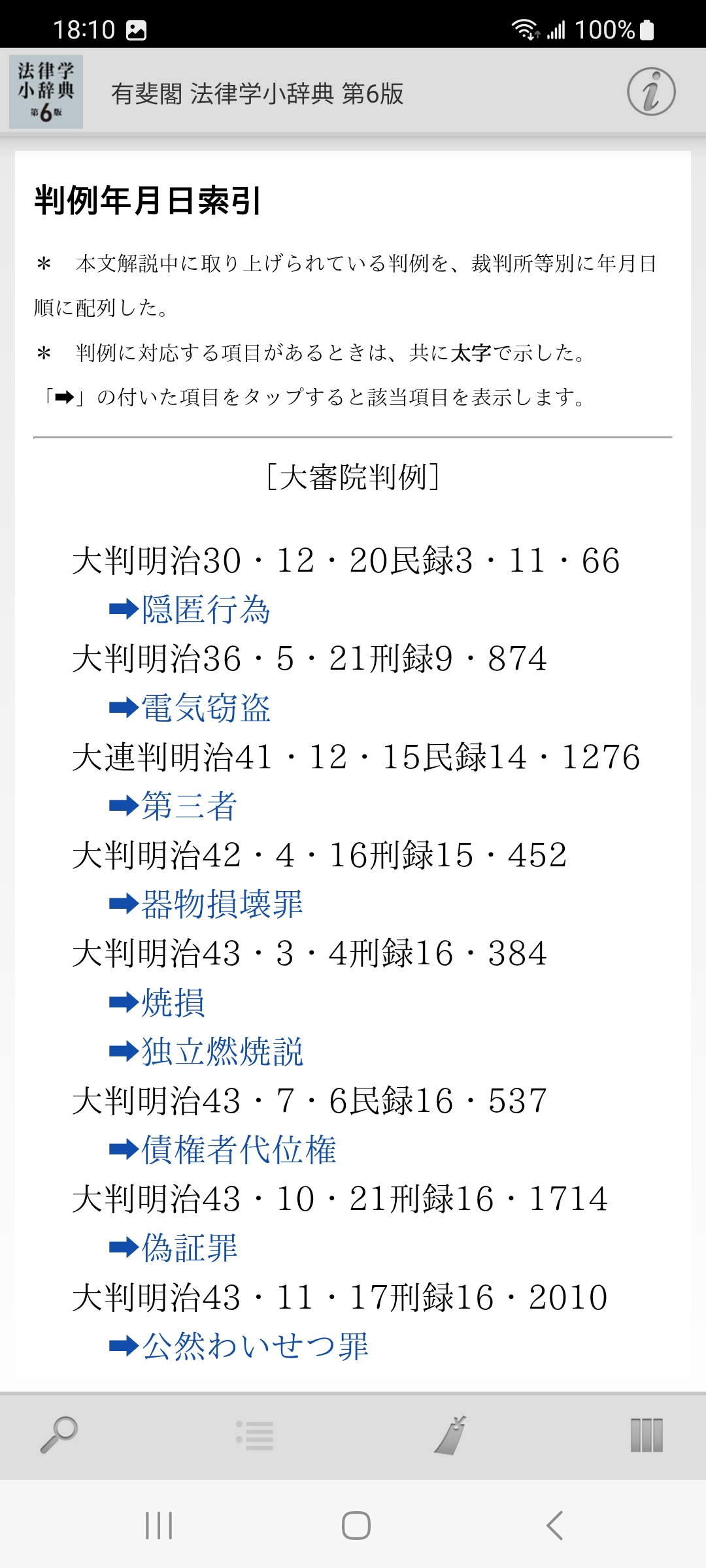Open the bookshelf toolbar icon
706x1568 pixels.
pyautogui.click(x=647, y=1435)
